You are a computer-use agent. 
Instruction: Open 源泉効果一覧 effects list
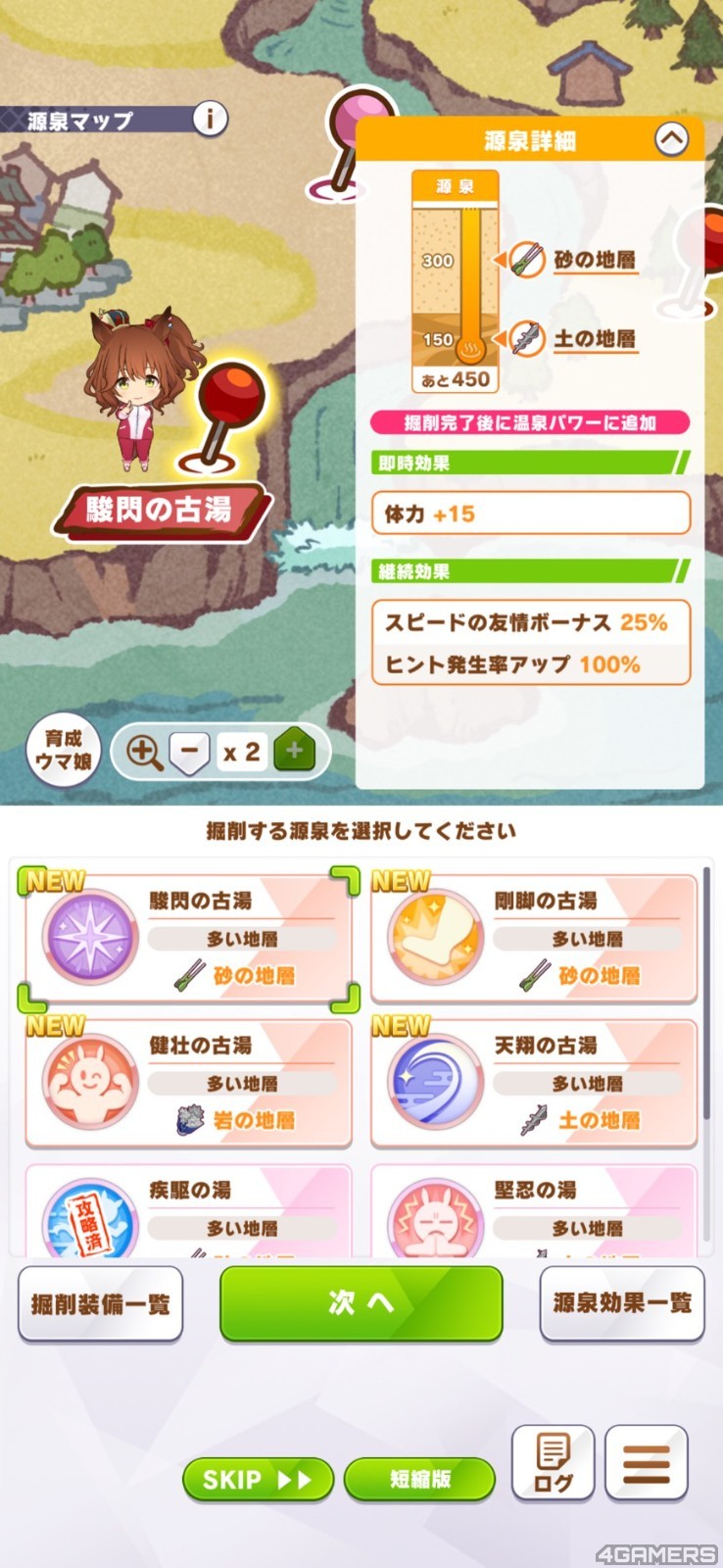click(622, 1303)
